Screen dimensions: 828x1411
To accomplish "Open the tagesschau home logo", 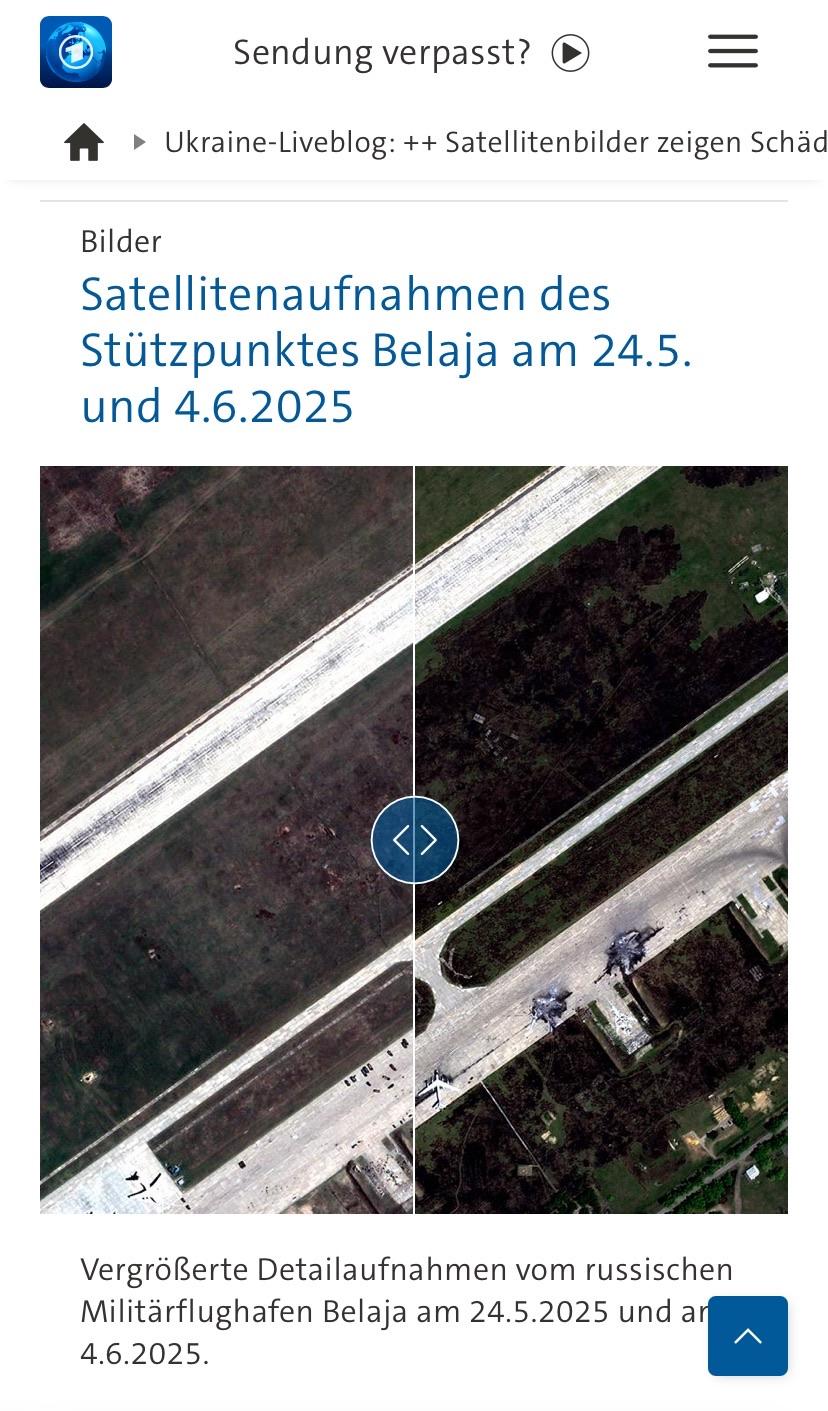I will tap(76, 52).
